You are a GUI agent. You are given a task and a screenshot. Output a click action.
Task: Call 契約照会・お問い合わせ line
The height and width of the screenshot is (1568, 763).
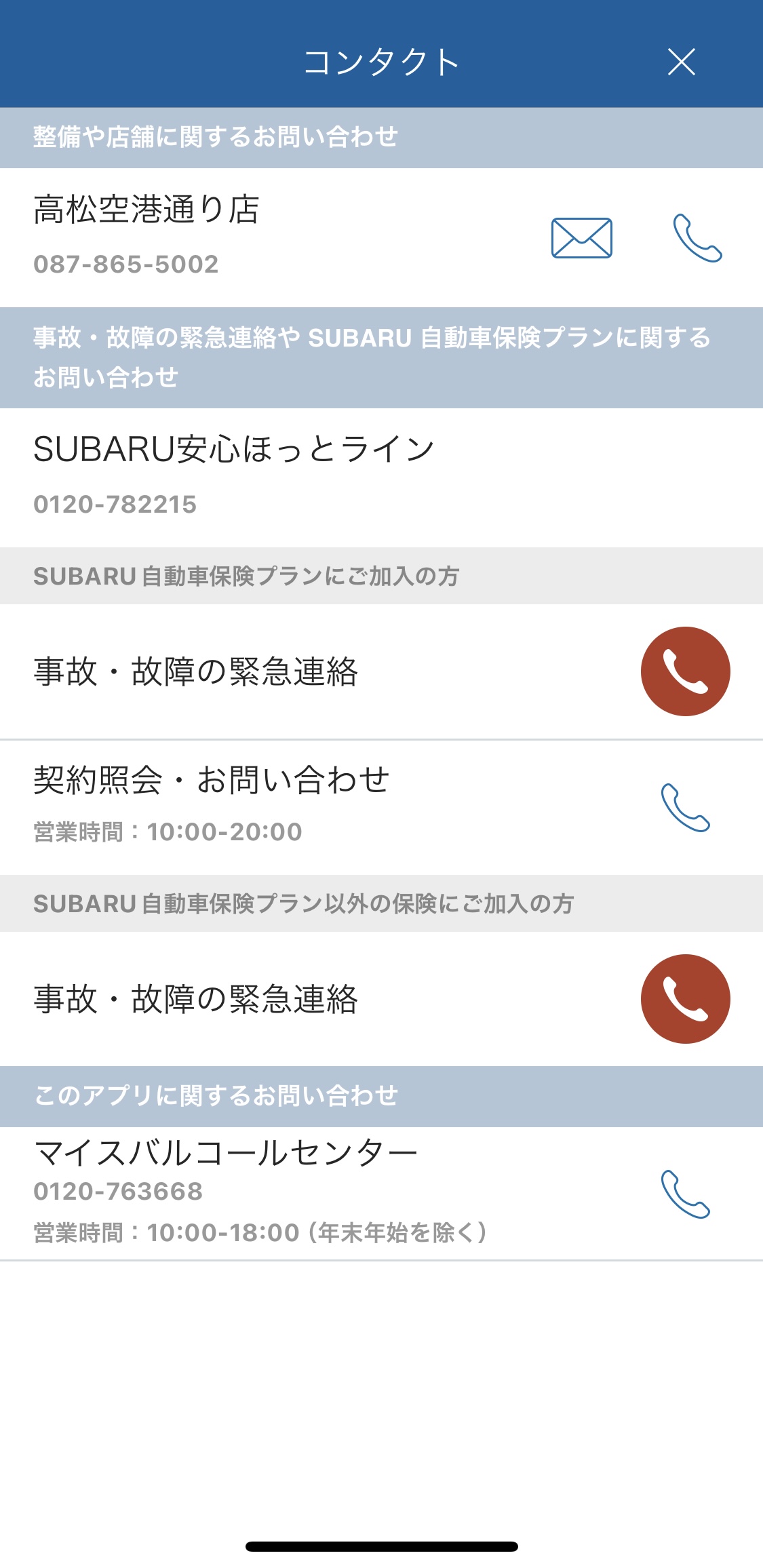(x=686, y=808)
